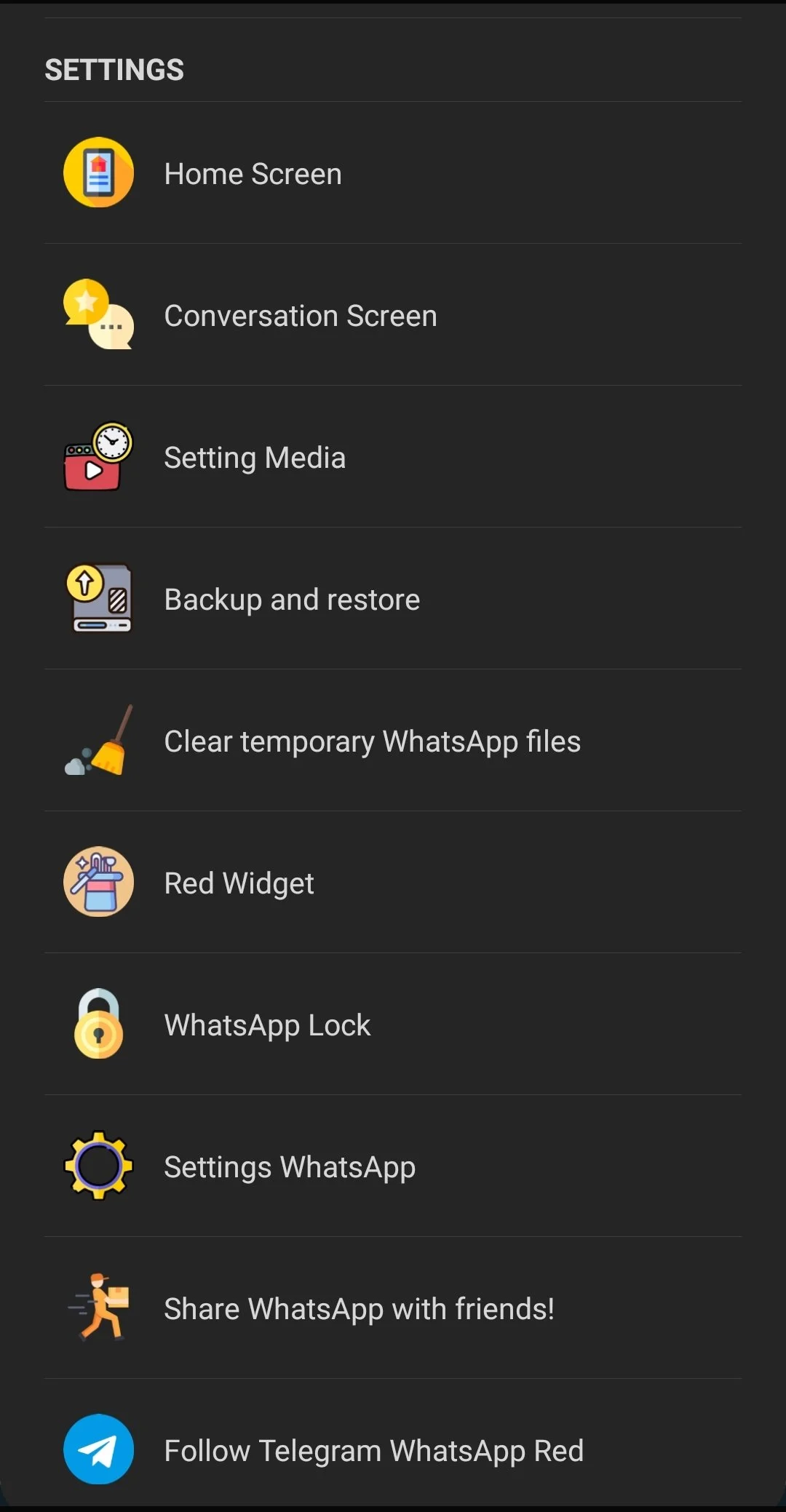
Task: Select the delivery man share icon
Action: click(x=98, y=1308)
